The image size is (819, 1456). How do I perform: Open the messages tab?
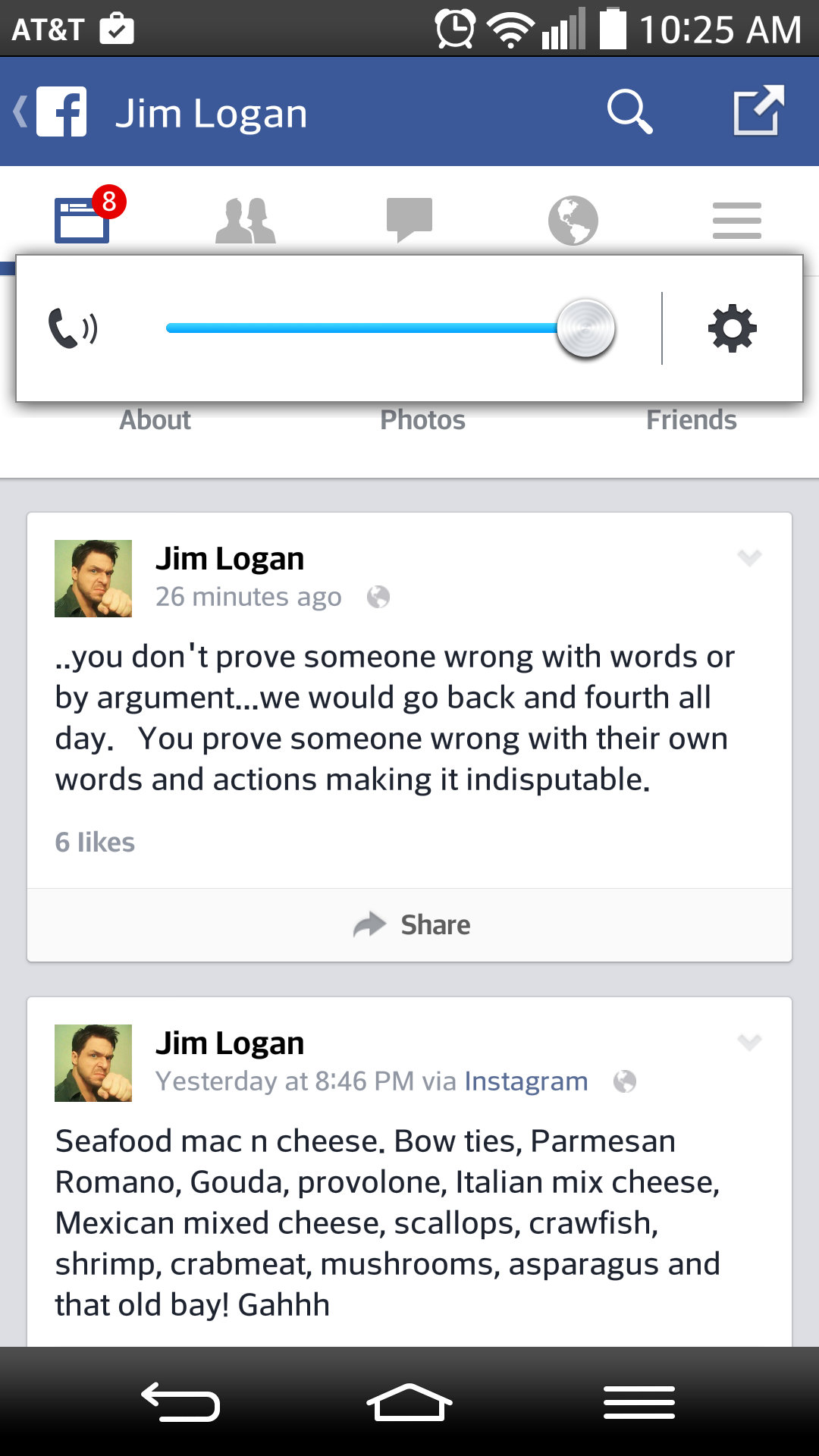point(409,220)
